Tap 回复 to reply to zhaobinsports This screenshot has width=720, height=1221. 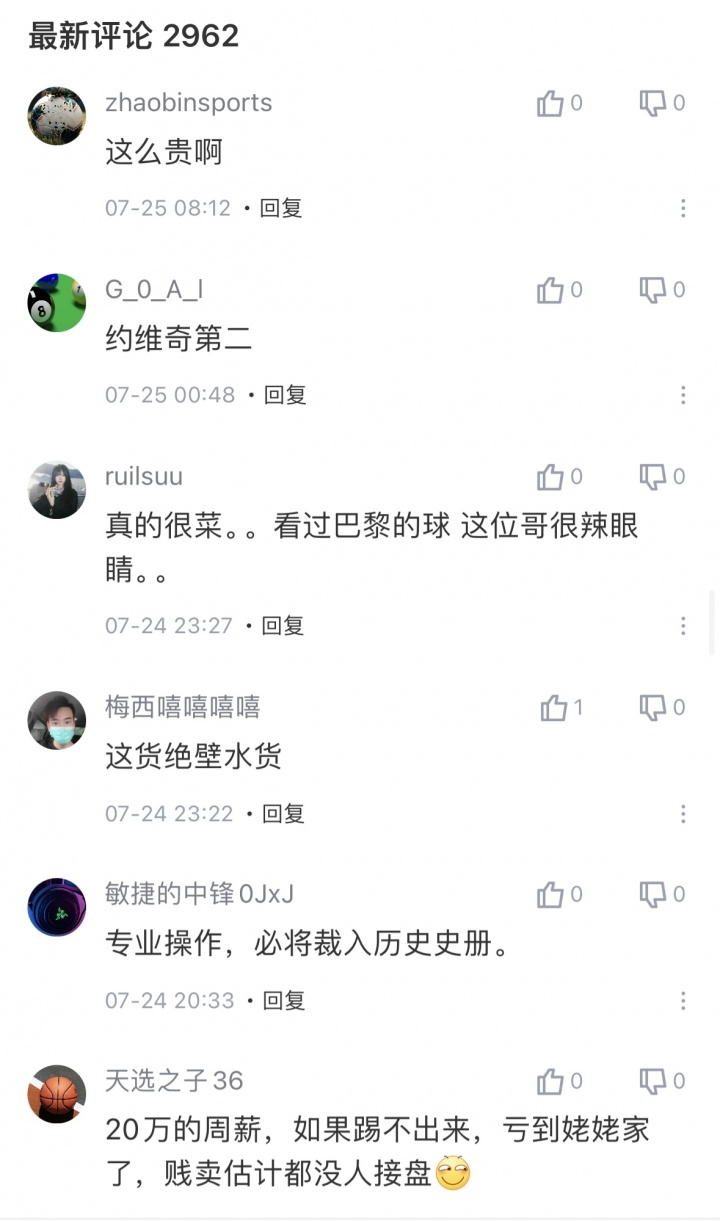pos(283,208)
